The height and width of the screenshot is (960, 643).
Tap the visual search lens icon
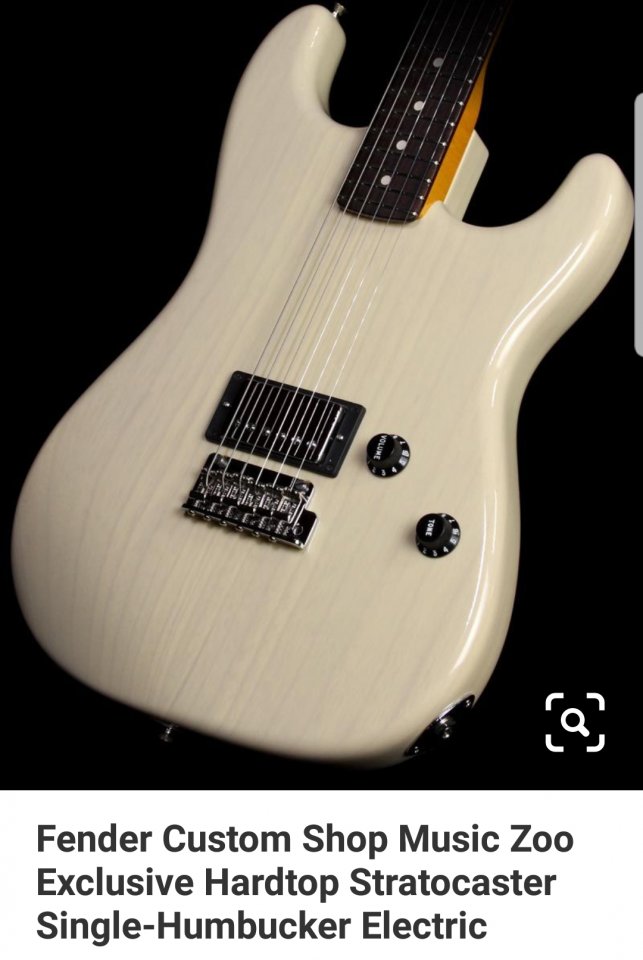[x=575, y=721]
